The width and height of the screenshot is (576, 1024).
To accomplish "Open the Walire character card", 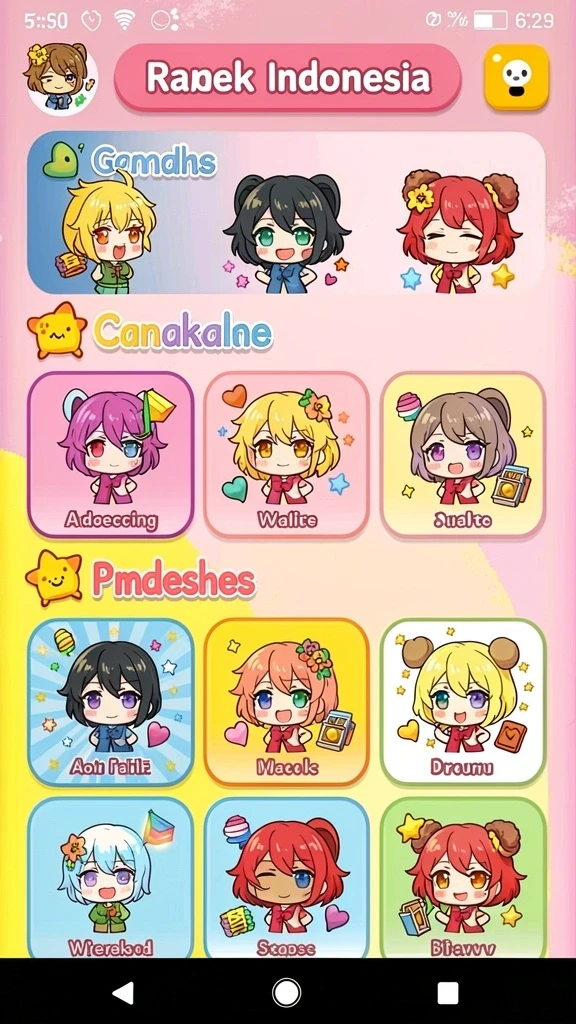I will point(287,455).
